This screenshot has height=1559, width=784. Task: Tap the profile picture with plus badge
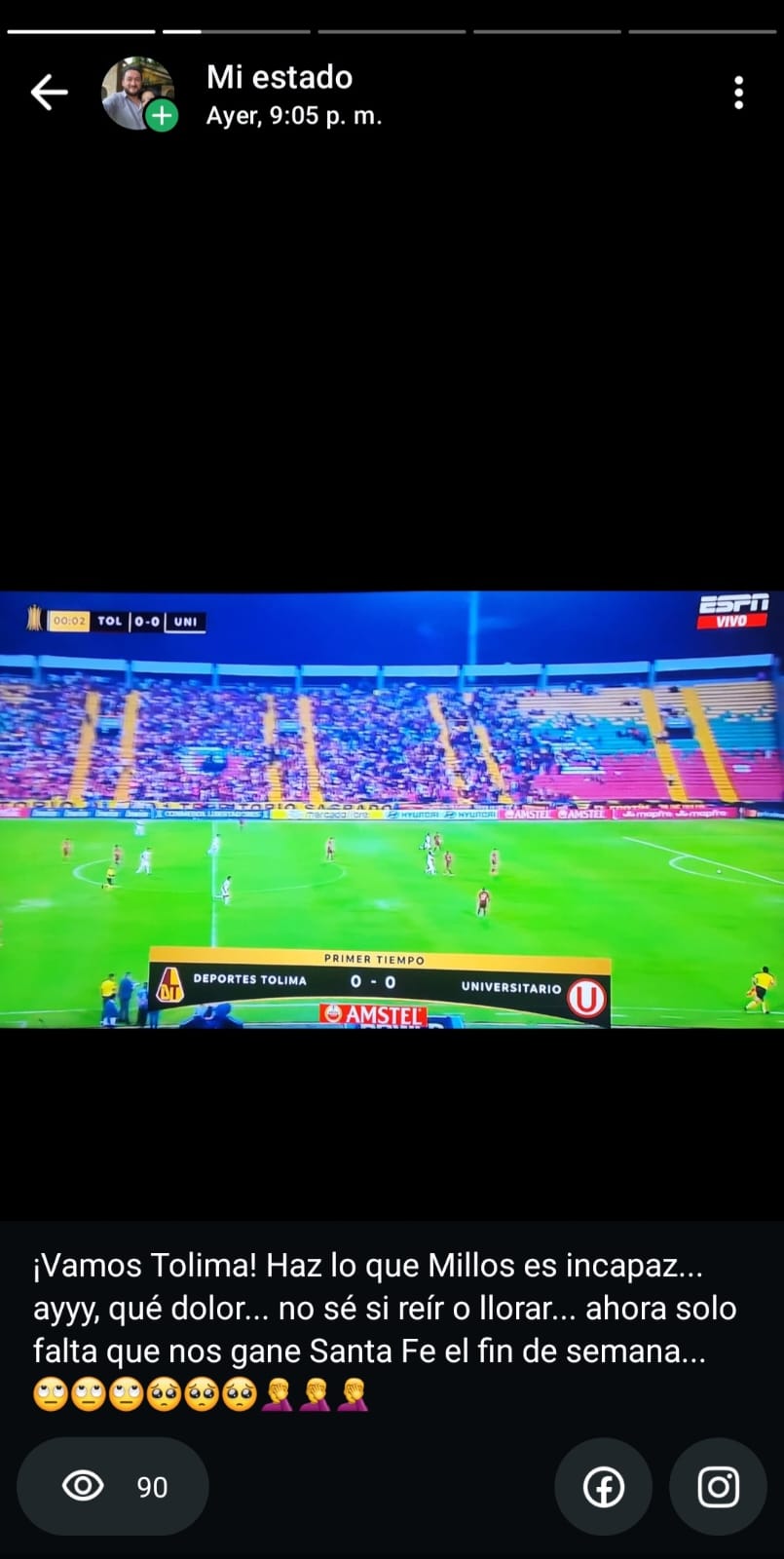(x=138, y=94)
